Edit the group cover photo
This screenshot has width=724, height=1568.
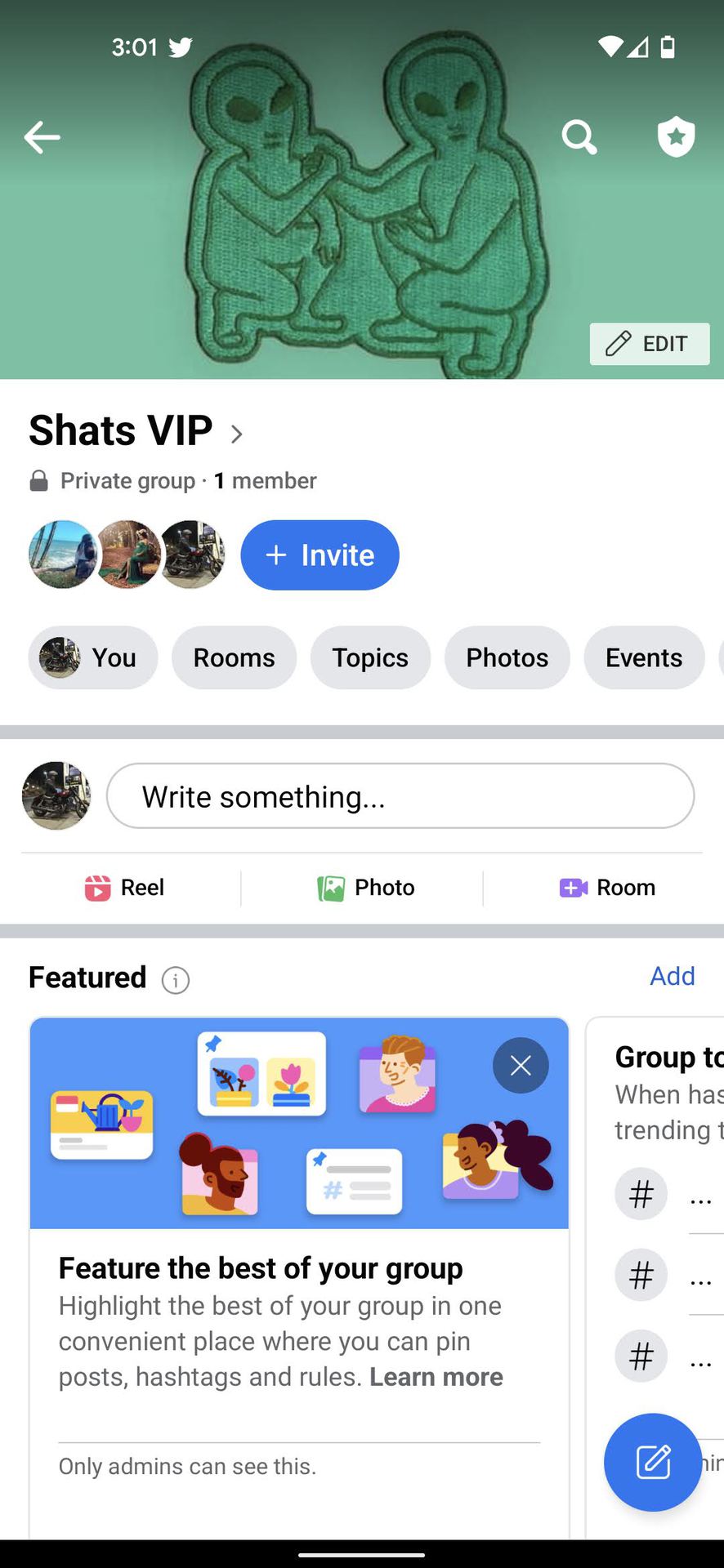[x=650, y=344]
